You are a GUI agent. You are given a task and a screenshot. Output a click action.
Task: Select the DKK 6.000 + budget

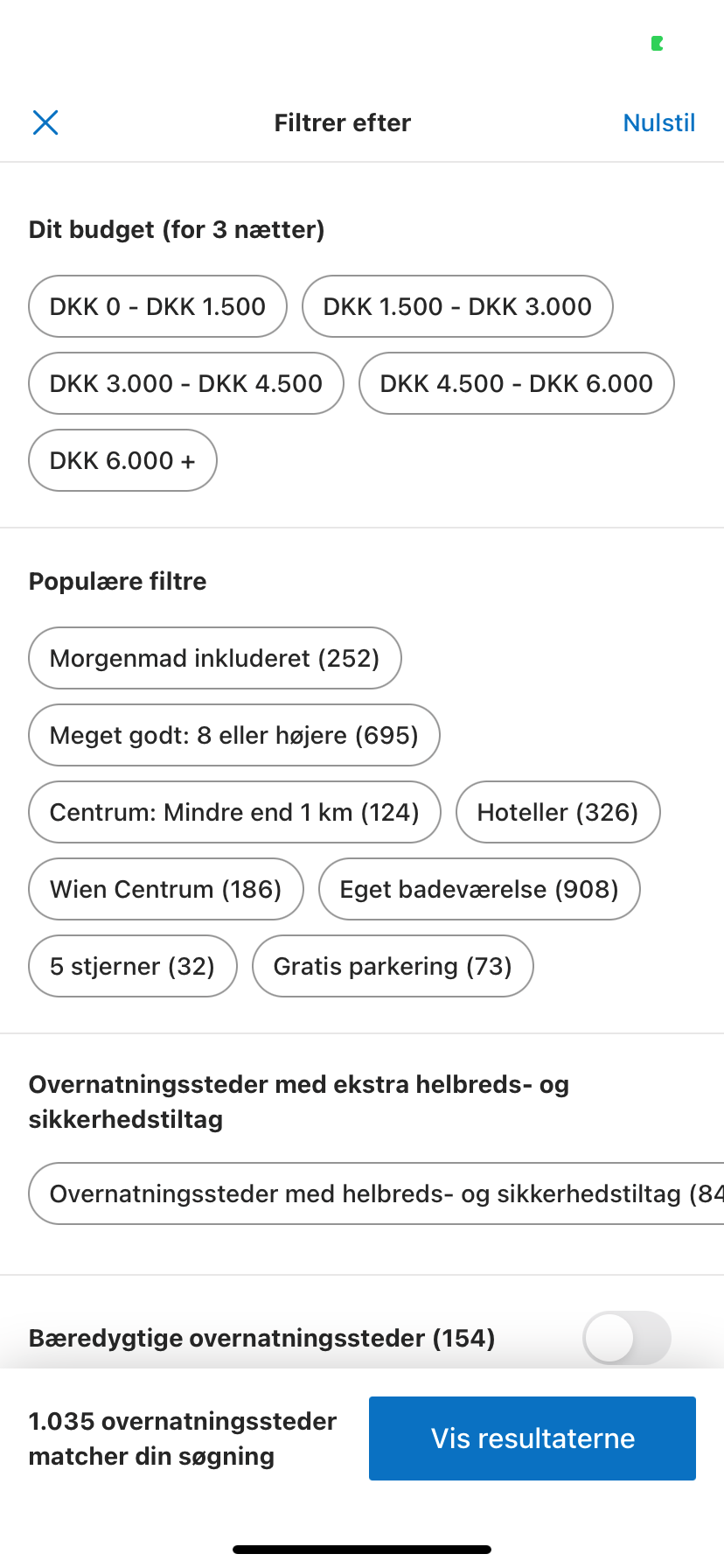[122, 460]
